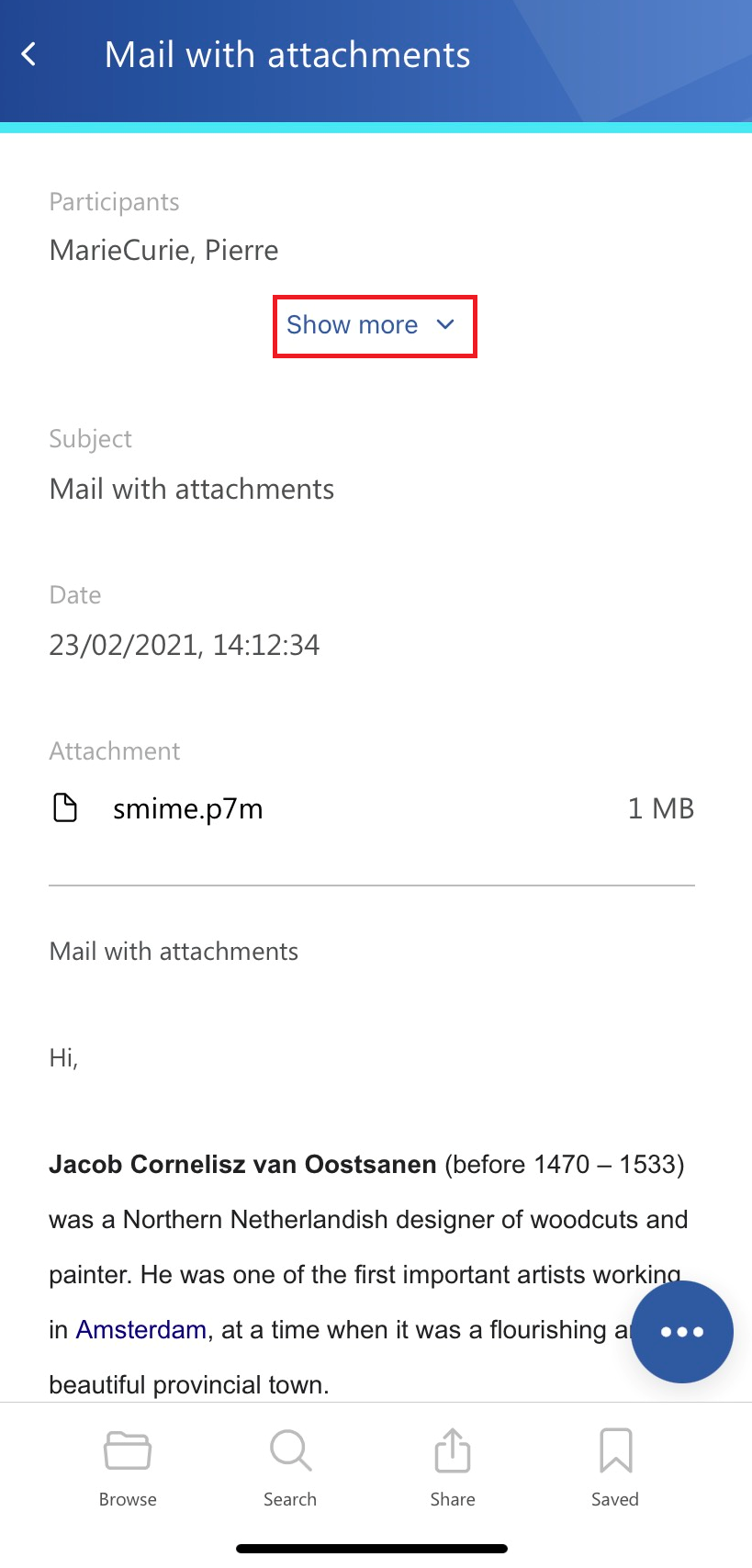Follow the Amsterdam link in the message
The width and height of the screenshot is (752, 1568).
tap(140, 1329)
